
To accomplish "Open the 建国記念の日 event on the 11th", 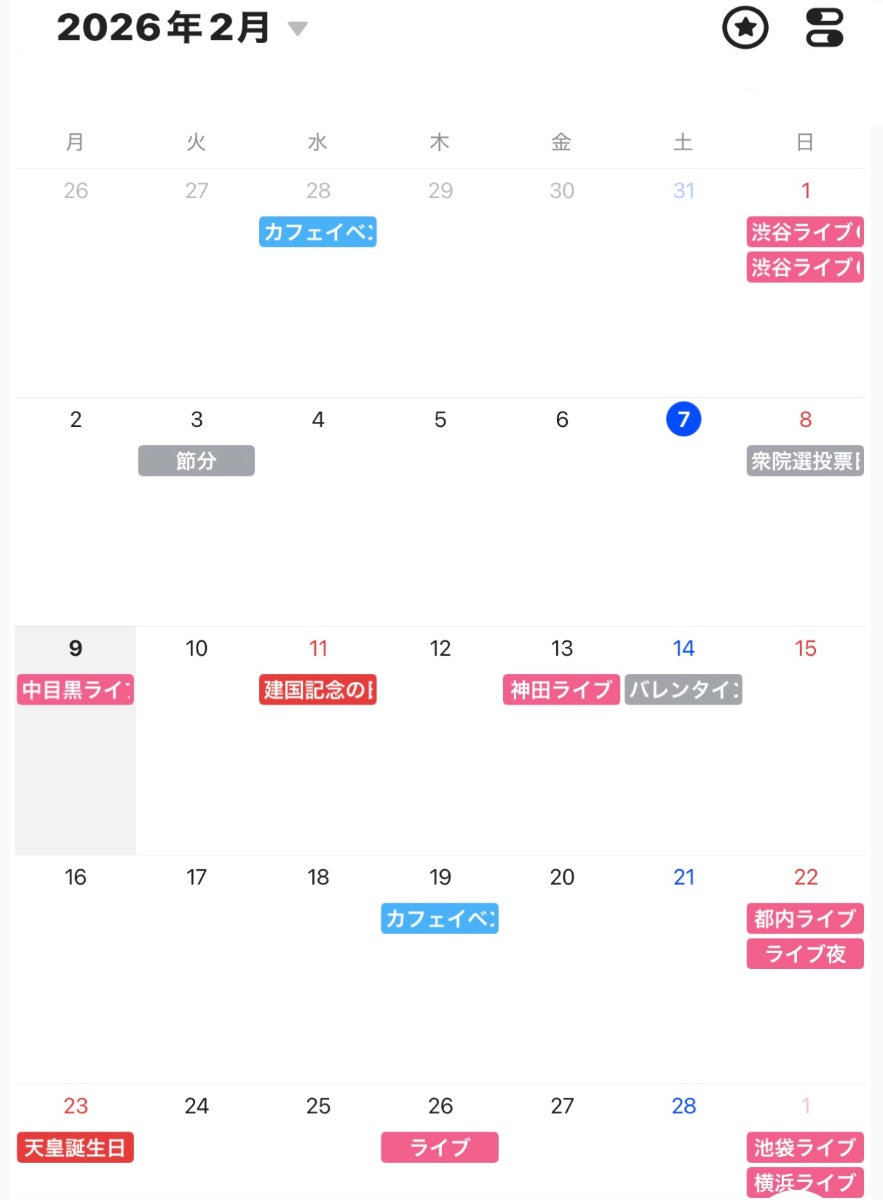I will click(x=318, y=690).
